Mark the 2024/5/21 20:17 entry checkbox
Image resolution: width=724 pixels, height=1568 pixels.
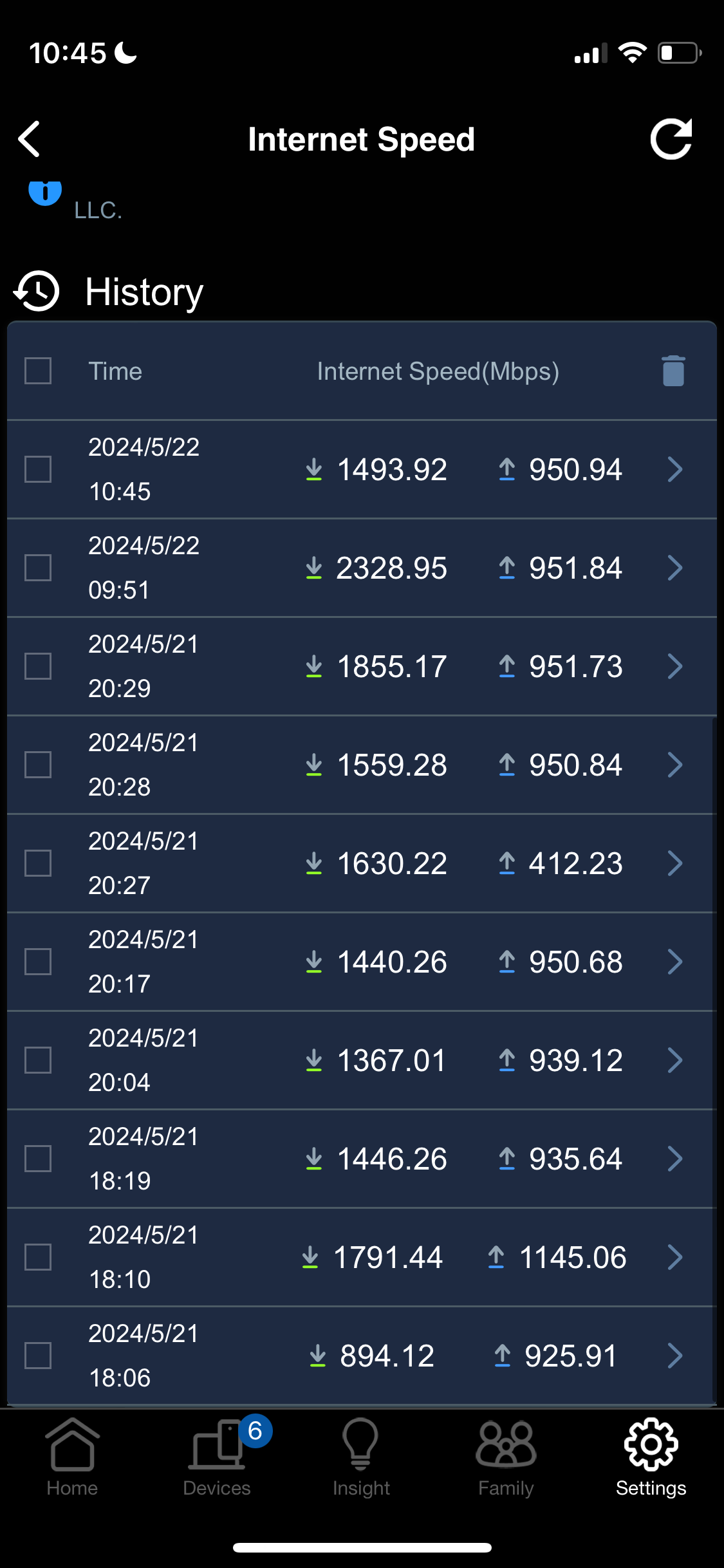pos(38,962)
